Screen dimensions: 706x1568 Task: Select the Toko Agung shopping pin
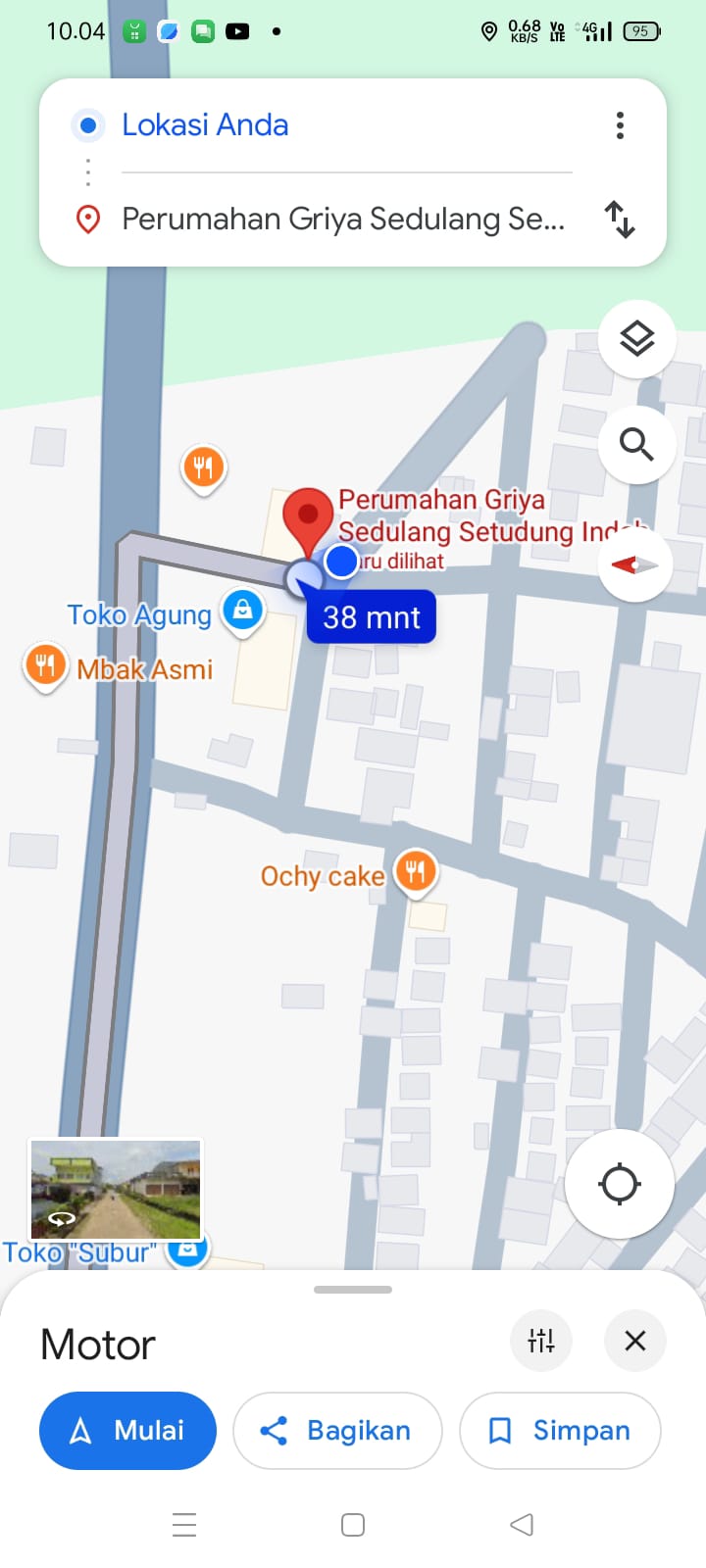click(241, 609)
